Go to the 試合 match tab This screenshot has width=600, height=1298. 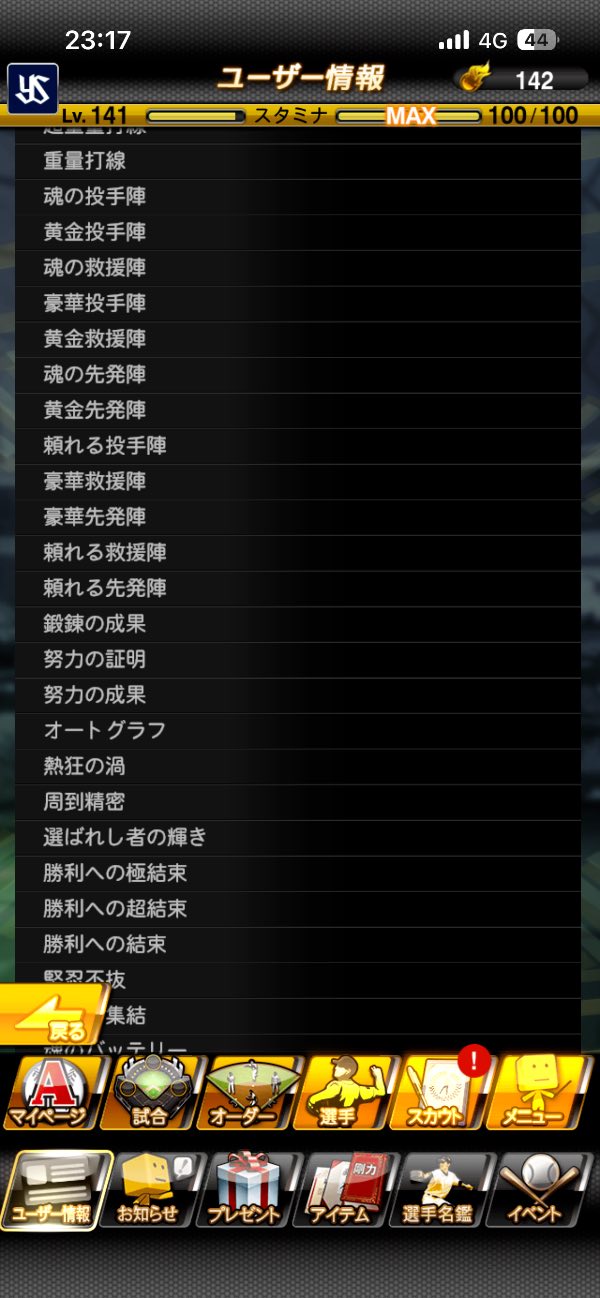point(150,1094)
